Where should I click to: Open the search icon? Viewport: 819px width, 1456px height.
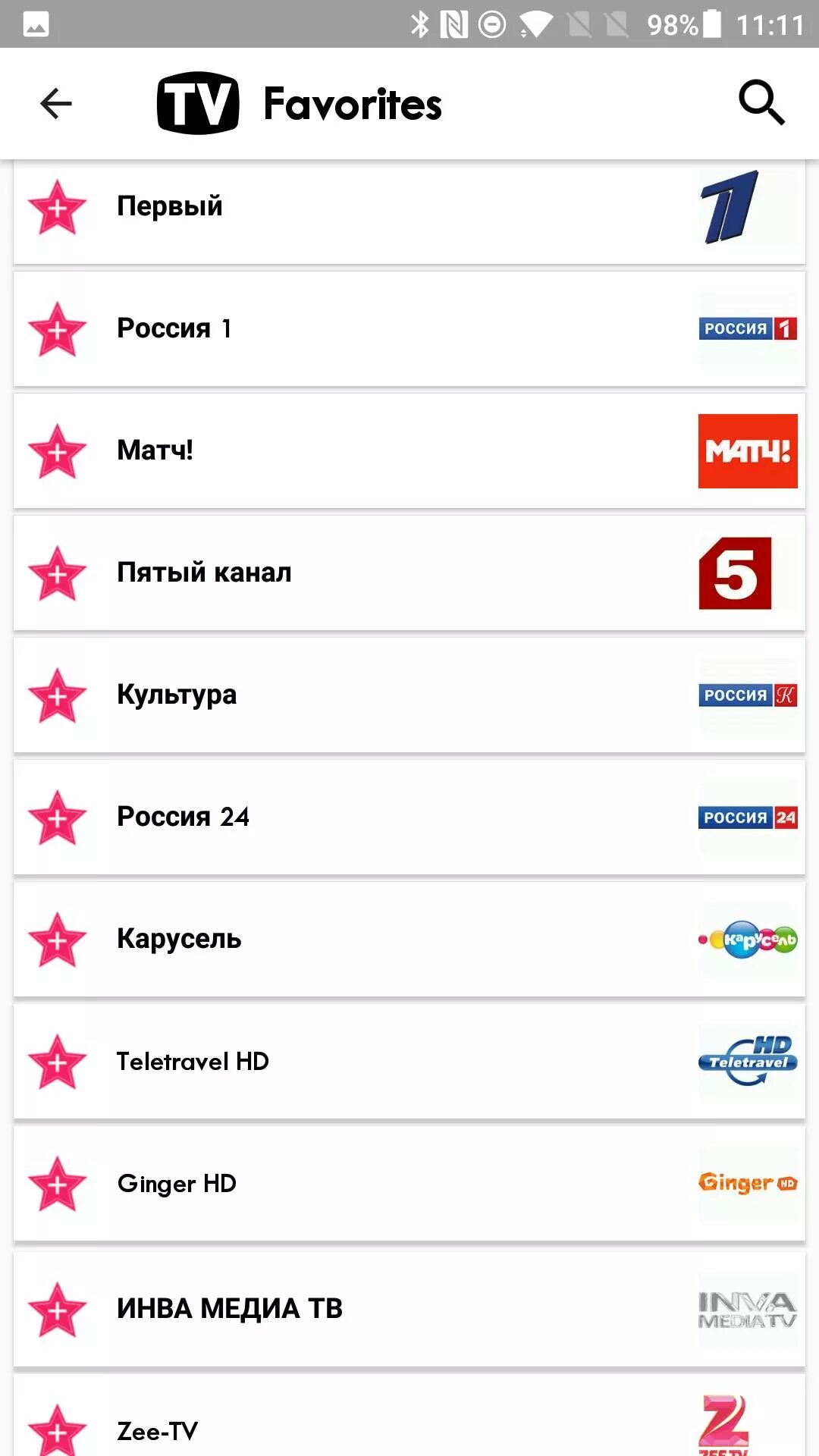click(761, 102)
